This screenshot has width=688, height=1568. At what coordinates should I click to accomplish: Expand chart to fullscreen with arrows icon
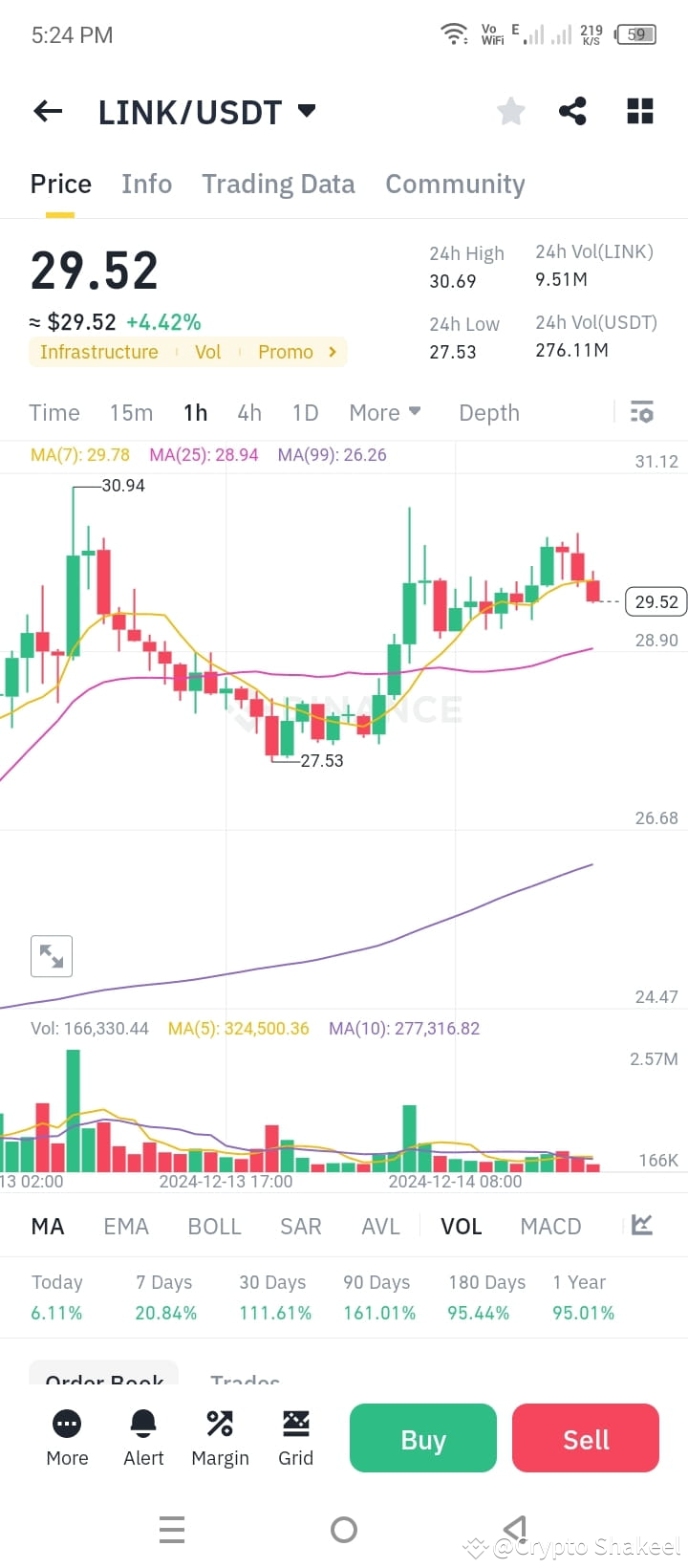point(51,956)
